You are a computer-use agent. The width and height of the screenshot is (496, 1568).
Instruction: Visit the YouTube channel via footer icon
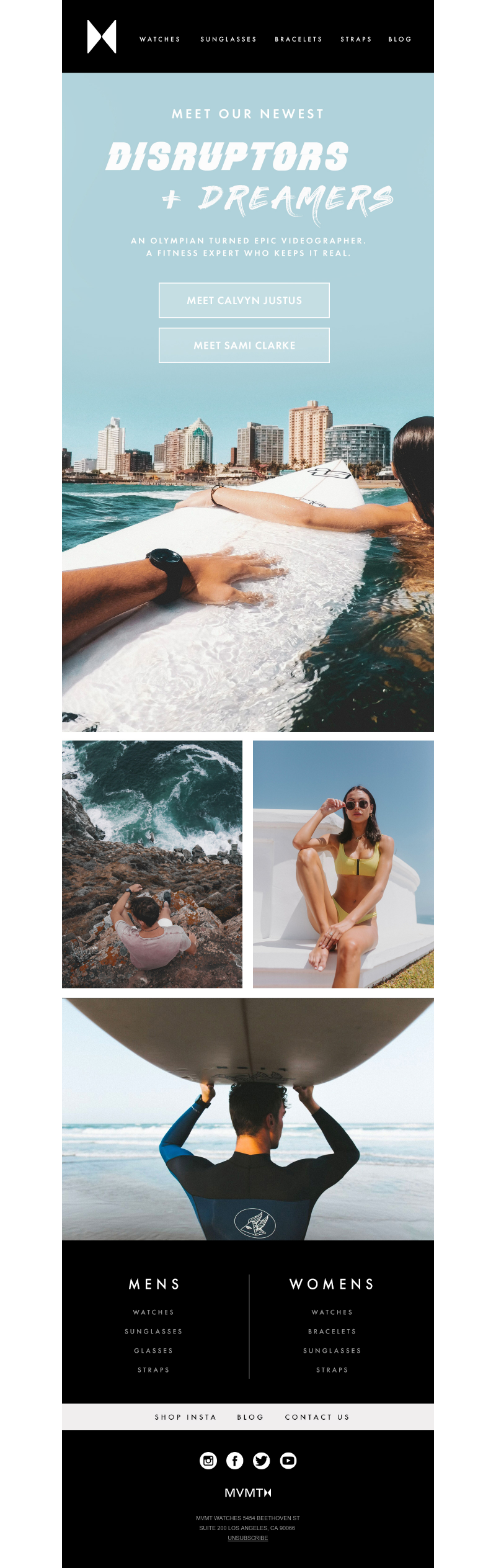288,1461
